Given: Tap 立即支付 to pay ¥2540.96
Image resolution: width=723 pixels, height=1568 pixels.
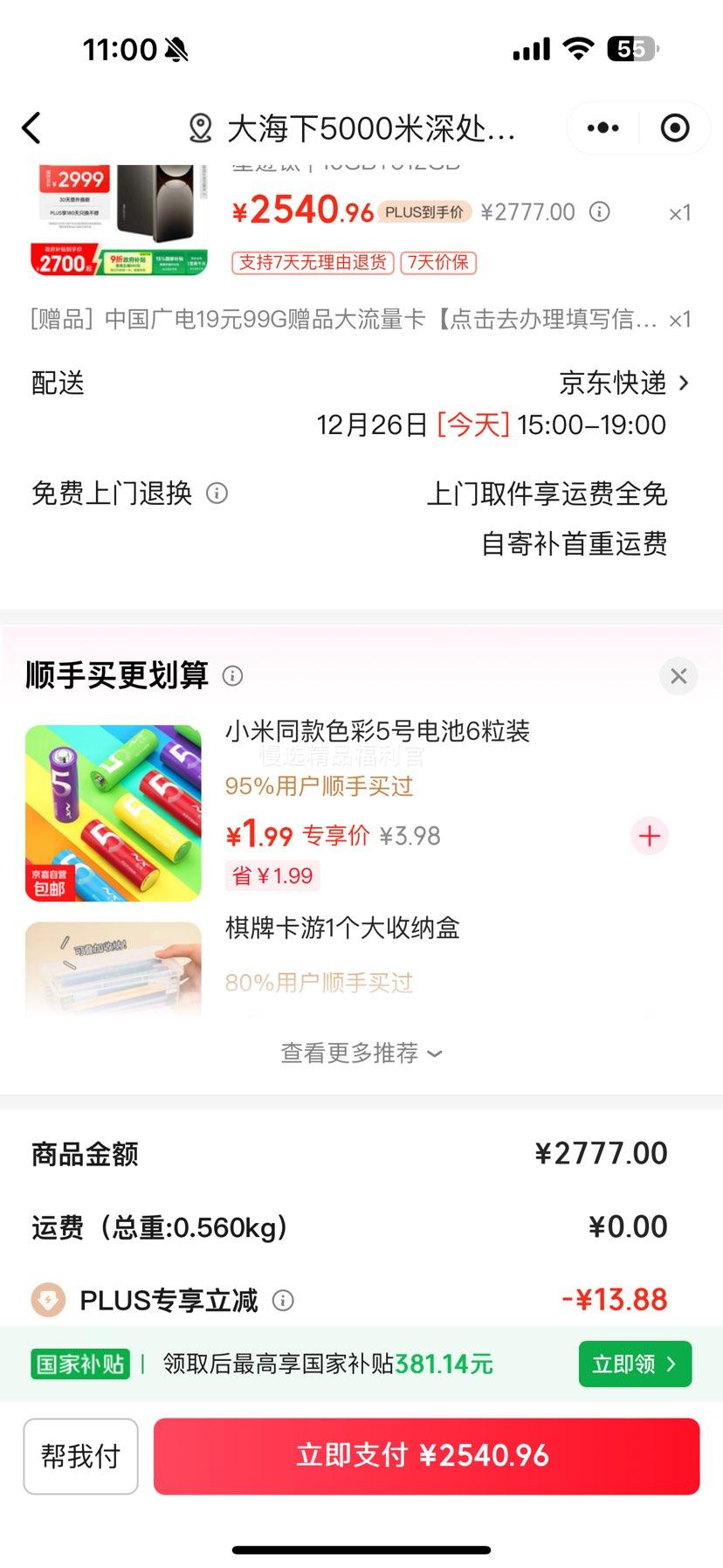Looking at the screenshot, I should tap(426, 1455).
